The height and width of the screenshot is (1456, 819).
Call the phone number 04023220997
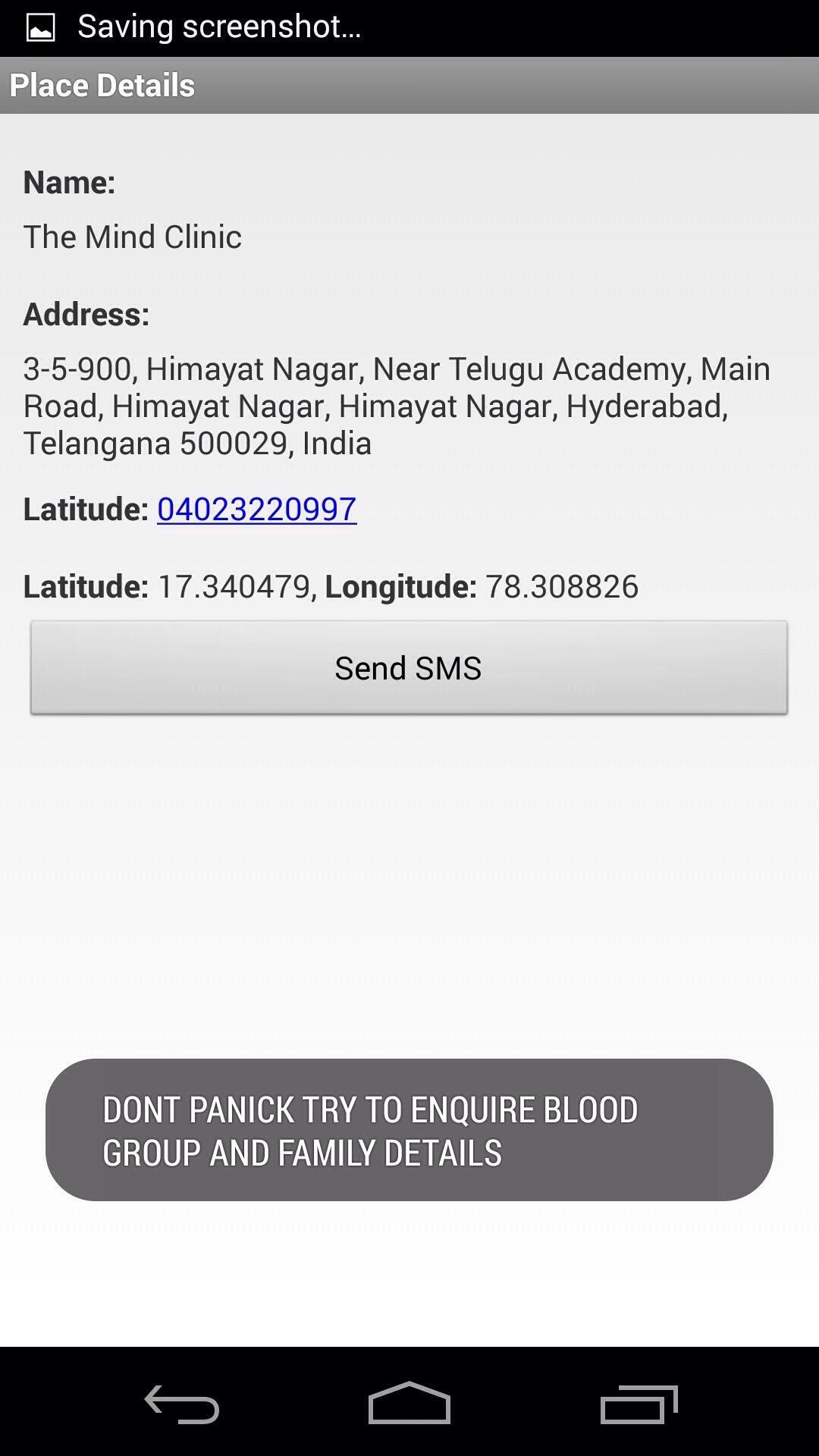pyautogui.click(x=256, y=509)
